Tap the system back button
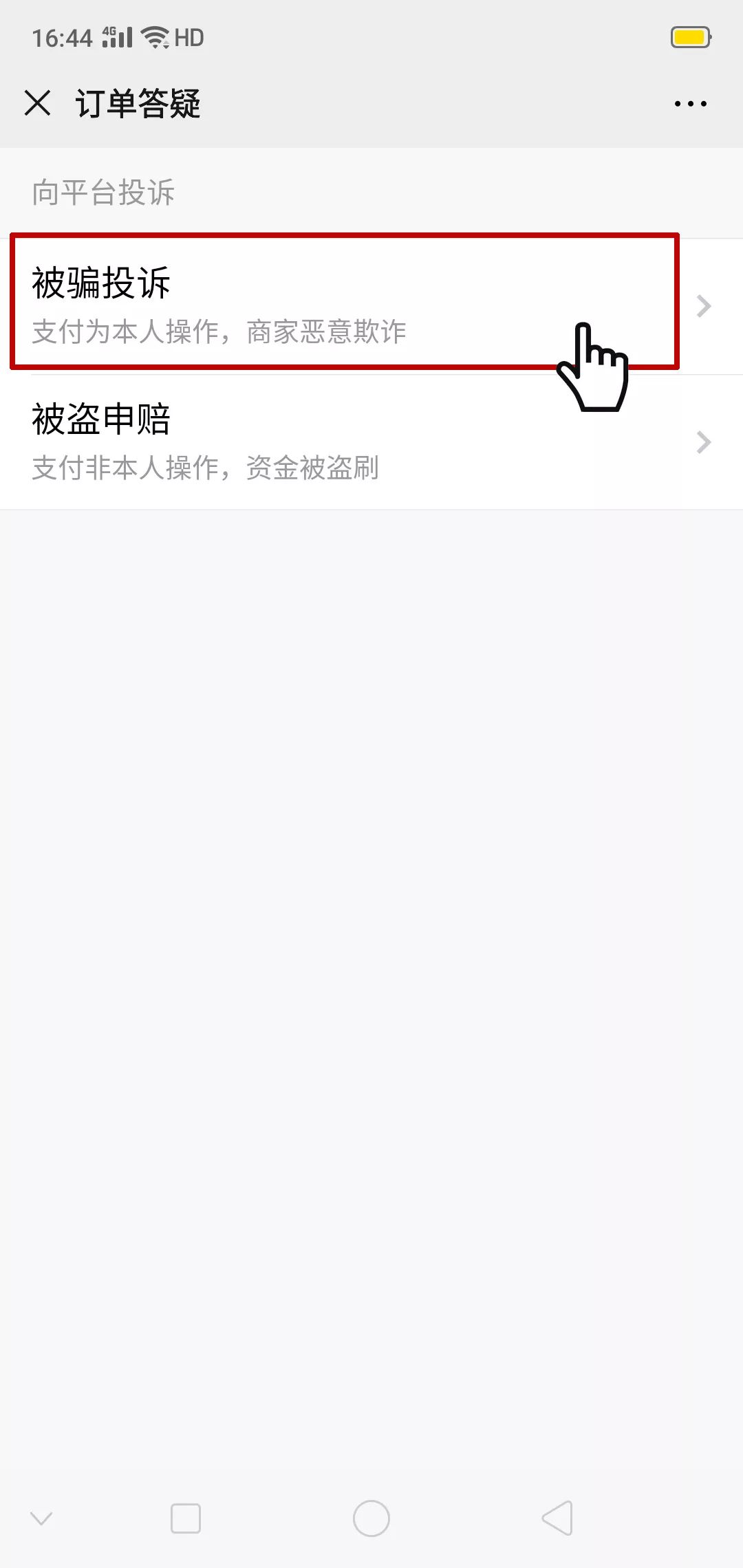This screenshot has height=1568, width=743. click(x=558, y=1518)
